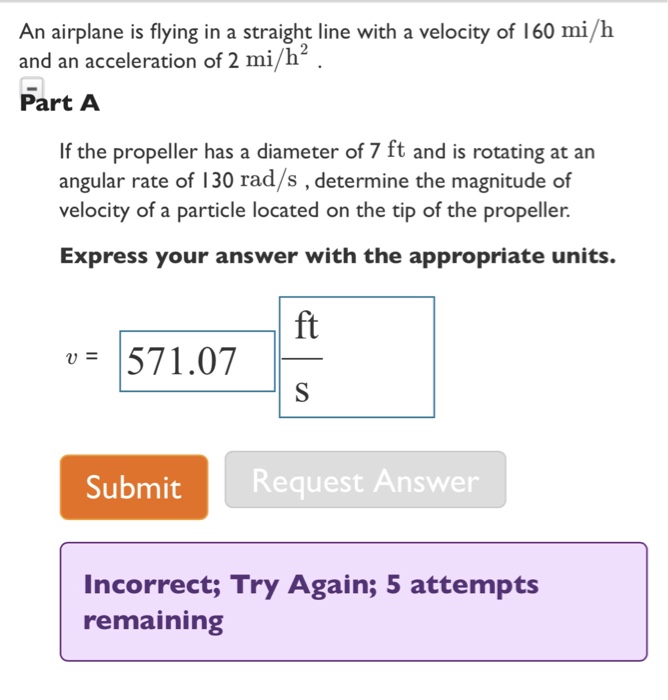Collapse the Part A section
Image resolution: width=668 pixels, height=700 pixels.
point(31,88)
